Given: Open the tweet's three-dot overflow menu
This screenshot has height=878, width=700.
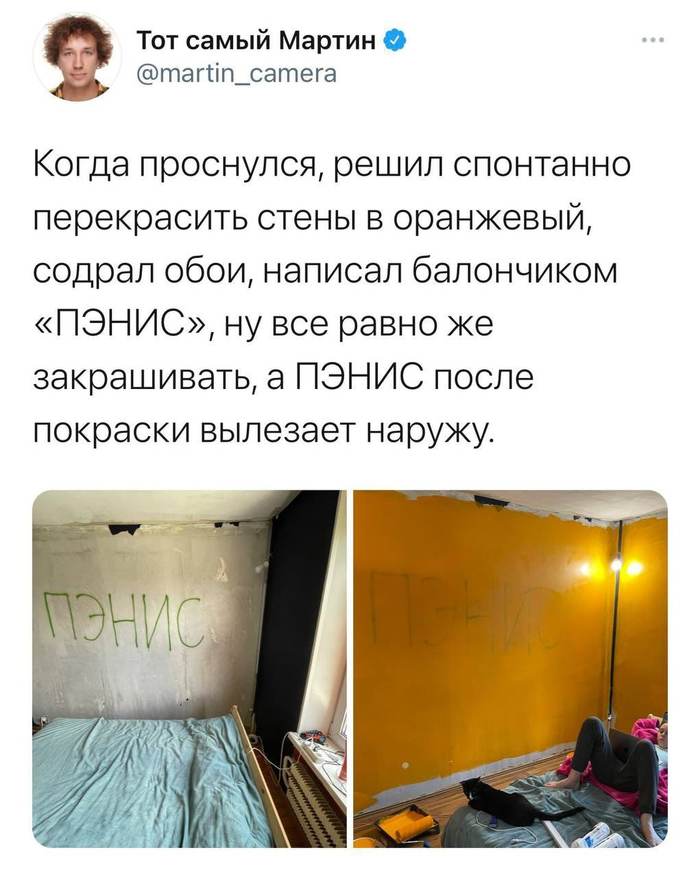Looking at the screenshot, I should (652, 41).
